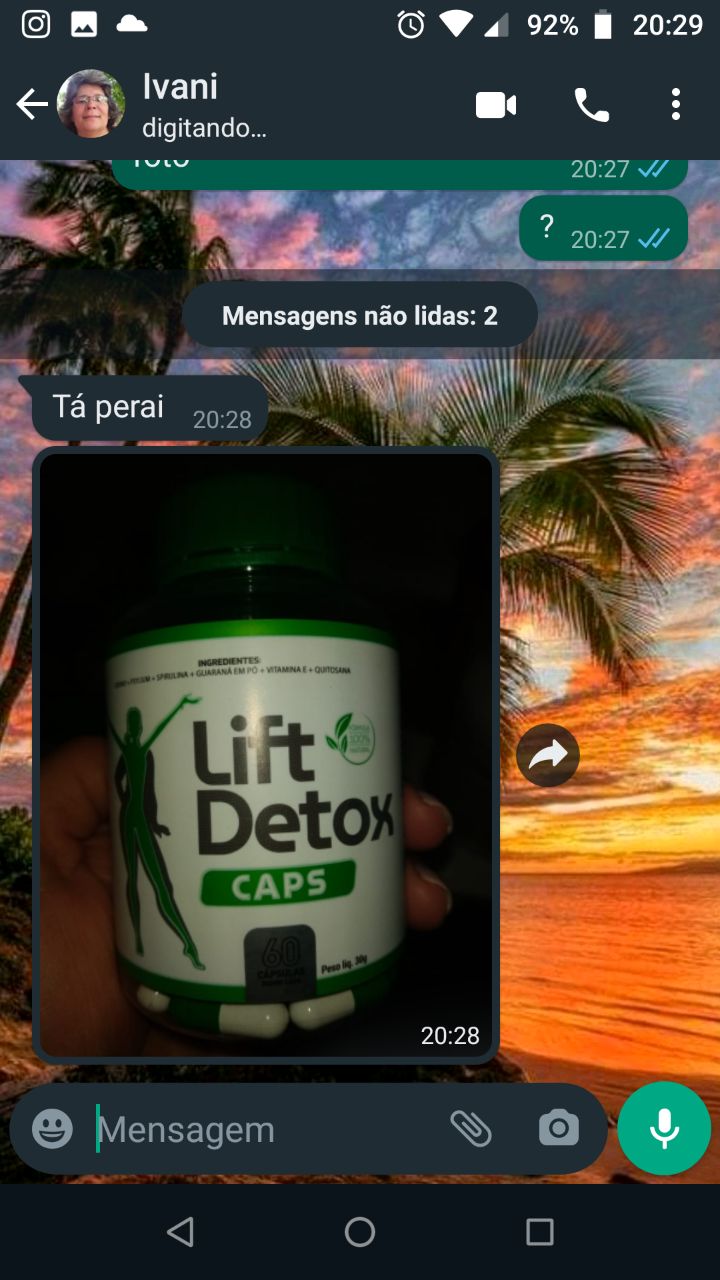Go back to the chat list
The width and height of the screenshot is (720, 1280).
coord(32,104)
